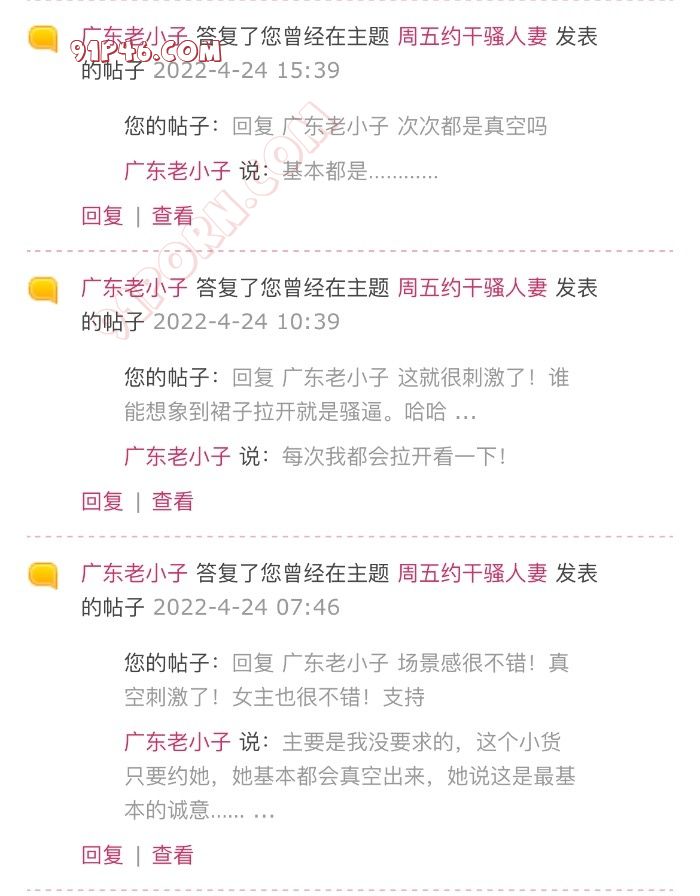Open 查看 under the 10:39 notification
The width and height of the screenshot is (700, 896).
click(172, 501)
